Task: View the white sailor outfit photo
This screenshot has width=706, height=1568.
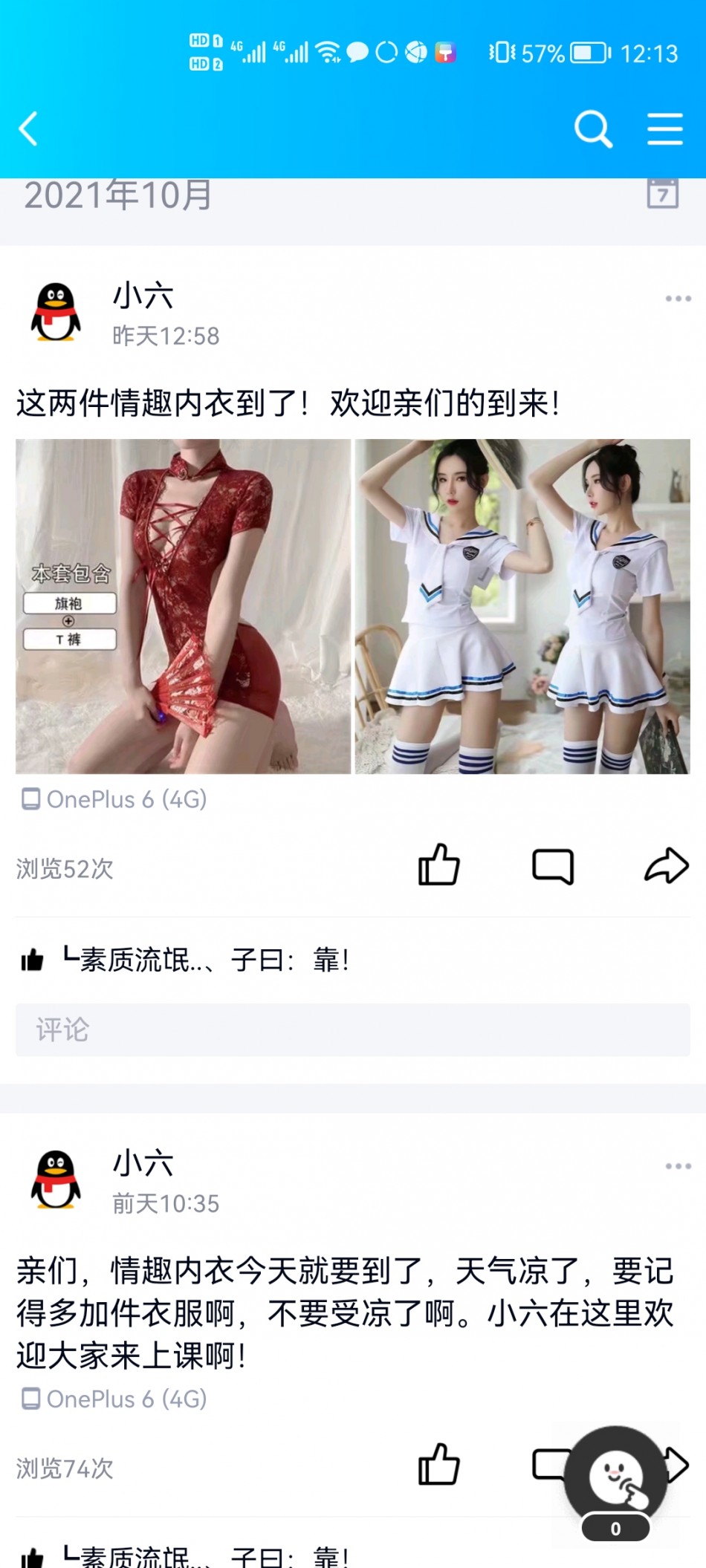Action: click(x=522, y=606)
